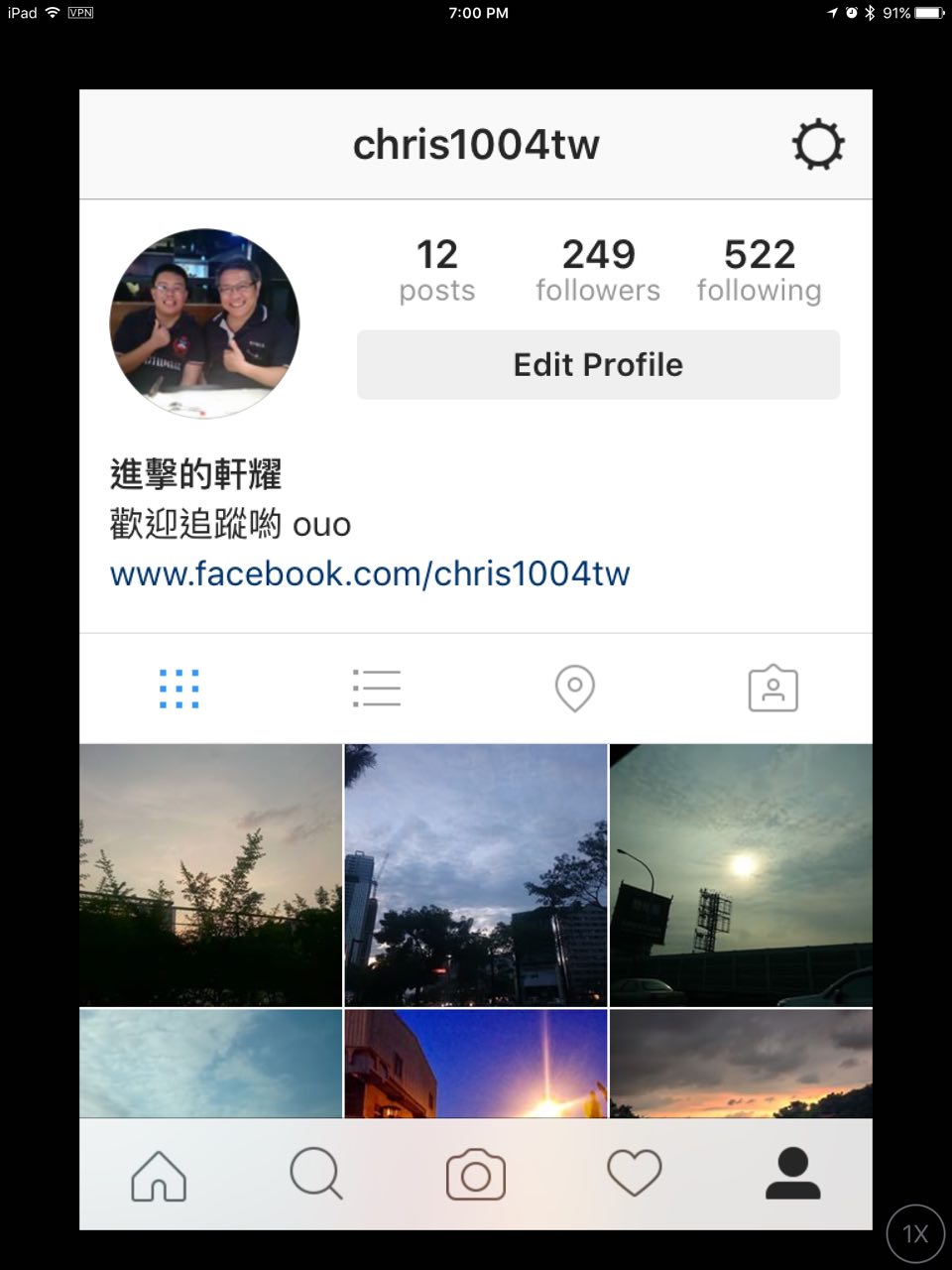Toggle the 1X app scaling button
Screen dimensions: 952x1270
point(914,1233)
